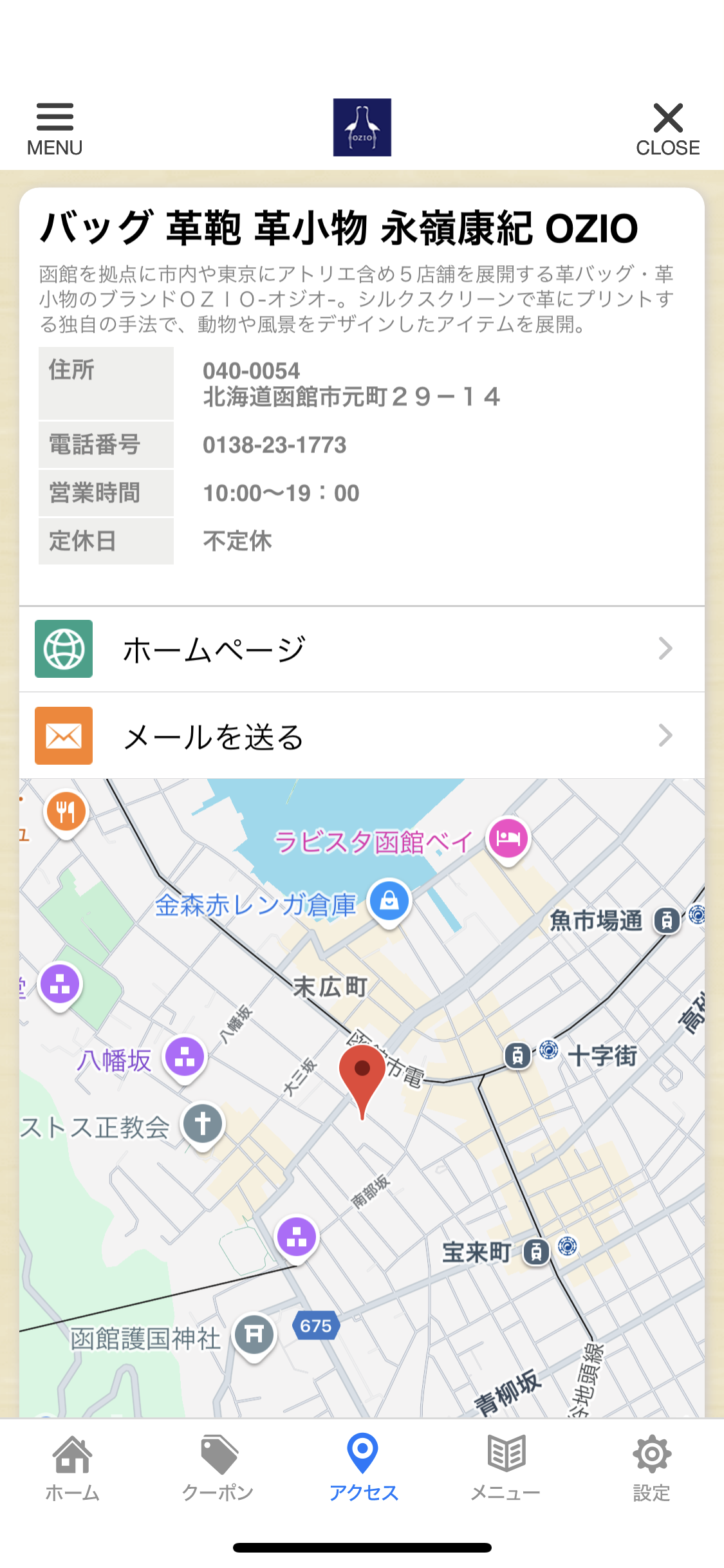The image size is (724, 1568).
Task: Call the number 0138-23-1773
Action: pos(275,444)
